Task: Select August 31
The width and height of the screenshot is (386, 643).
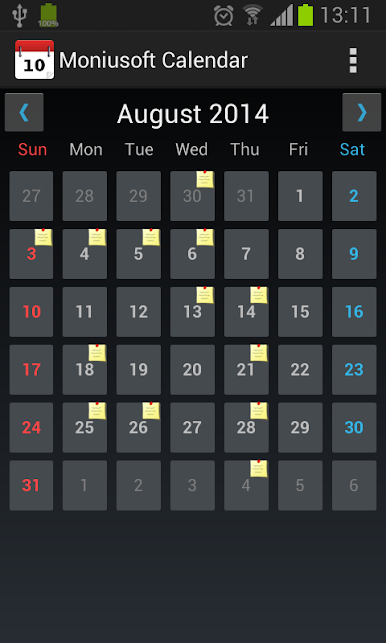Action: (x=31, y=485)
